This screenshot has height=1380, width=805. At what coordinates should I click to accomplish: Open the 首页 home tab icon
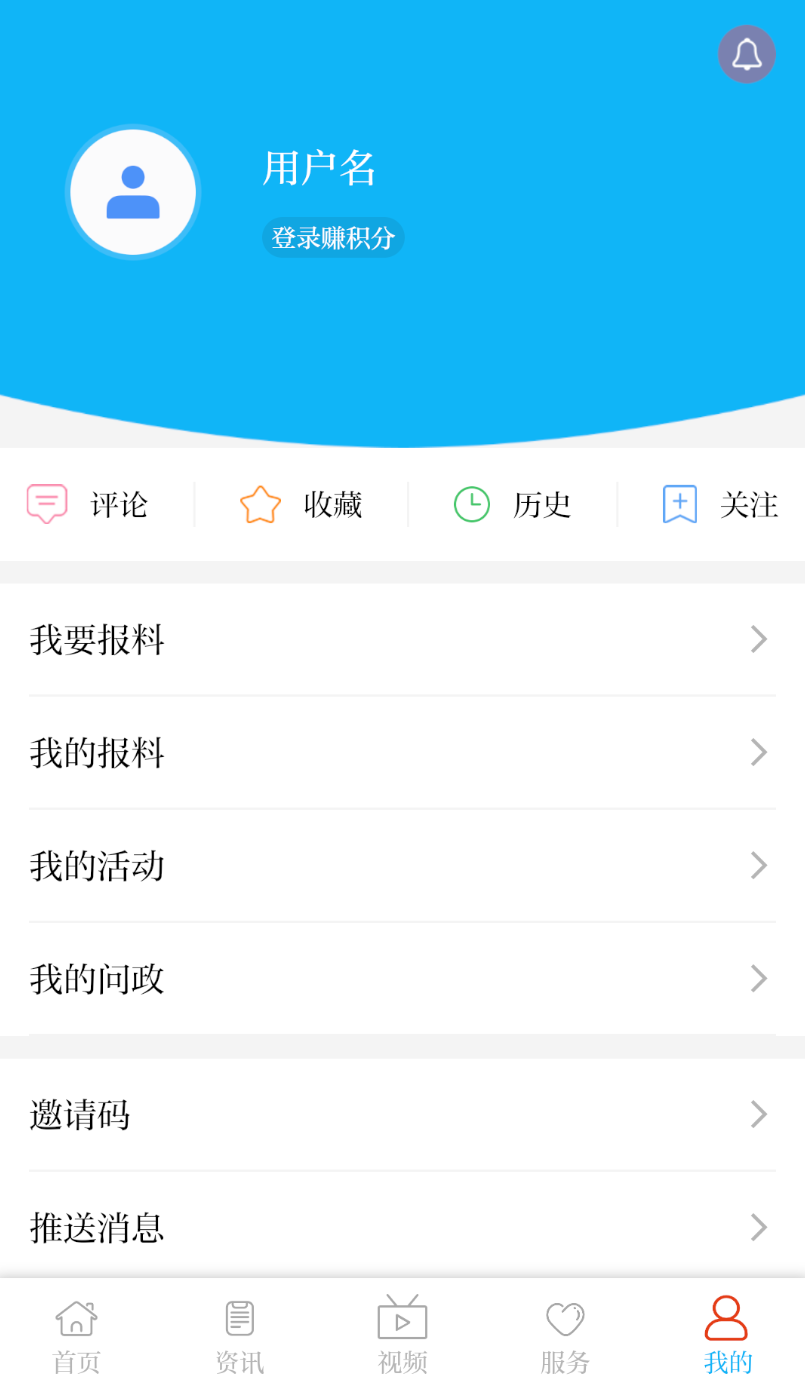[75, 1318]
